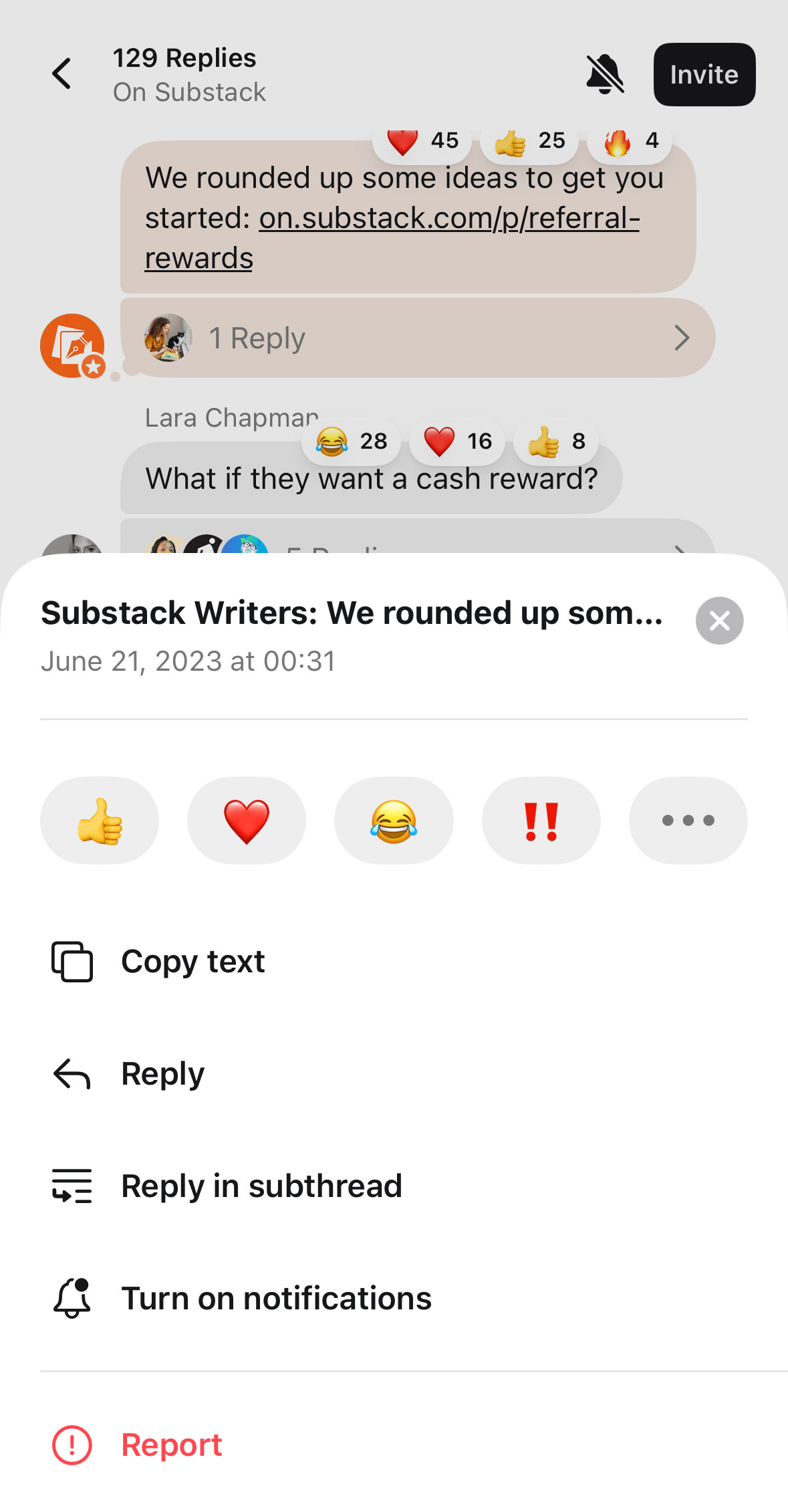
Task: Select Report from the context menu
Action: click(x=171, y=1444)
